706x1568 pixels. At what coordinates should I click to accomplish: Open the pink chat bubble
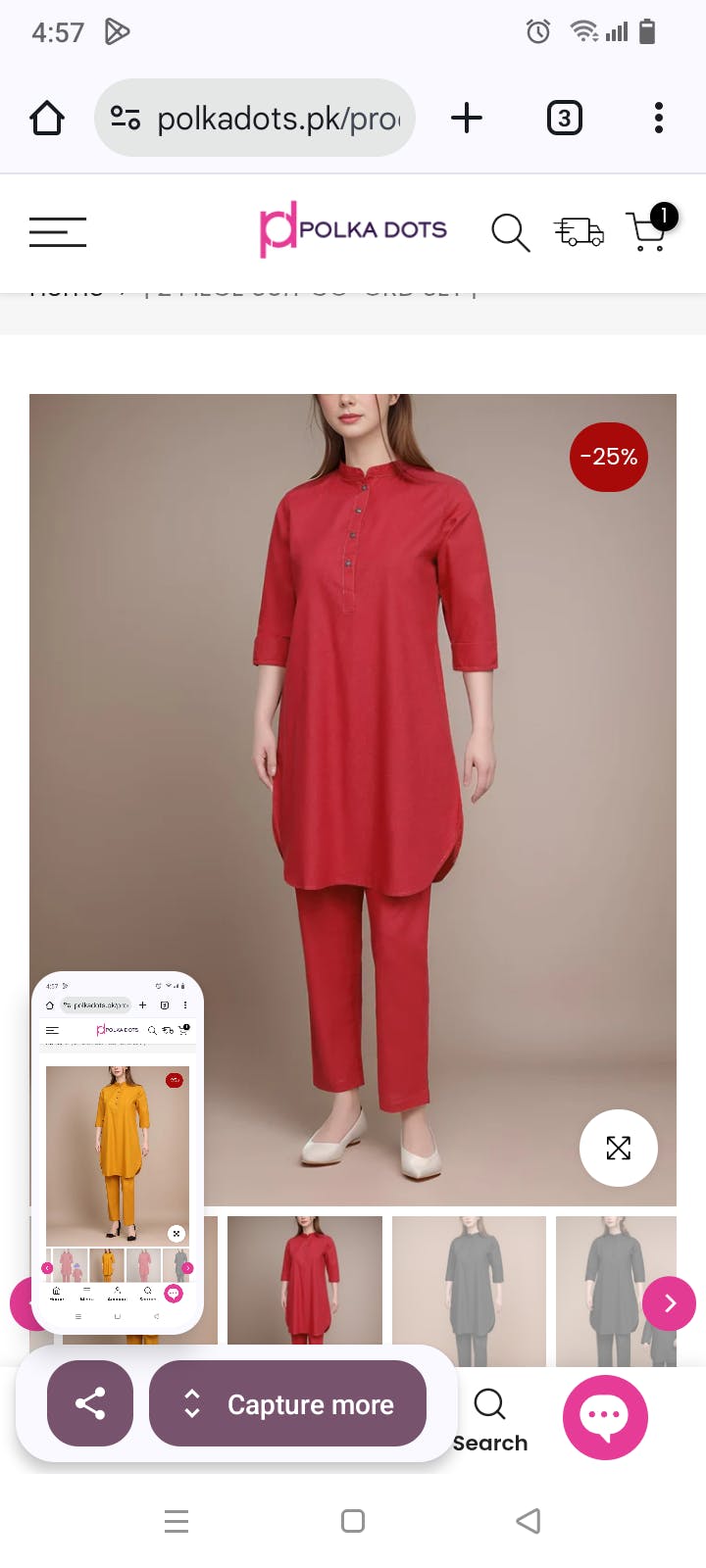[x=605, y=1417]
